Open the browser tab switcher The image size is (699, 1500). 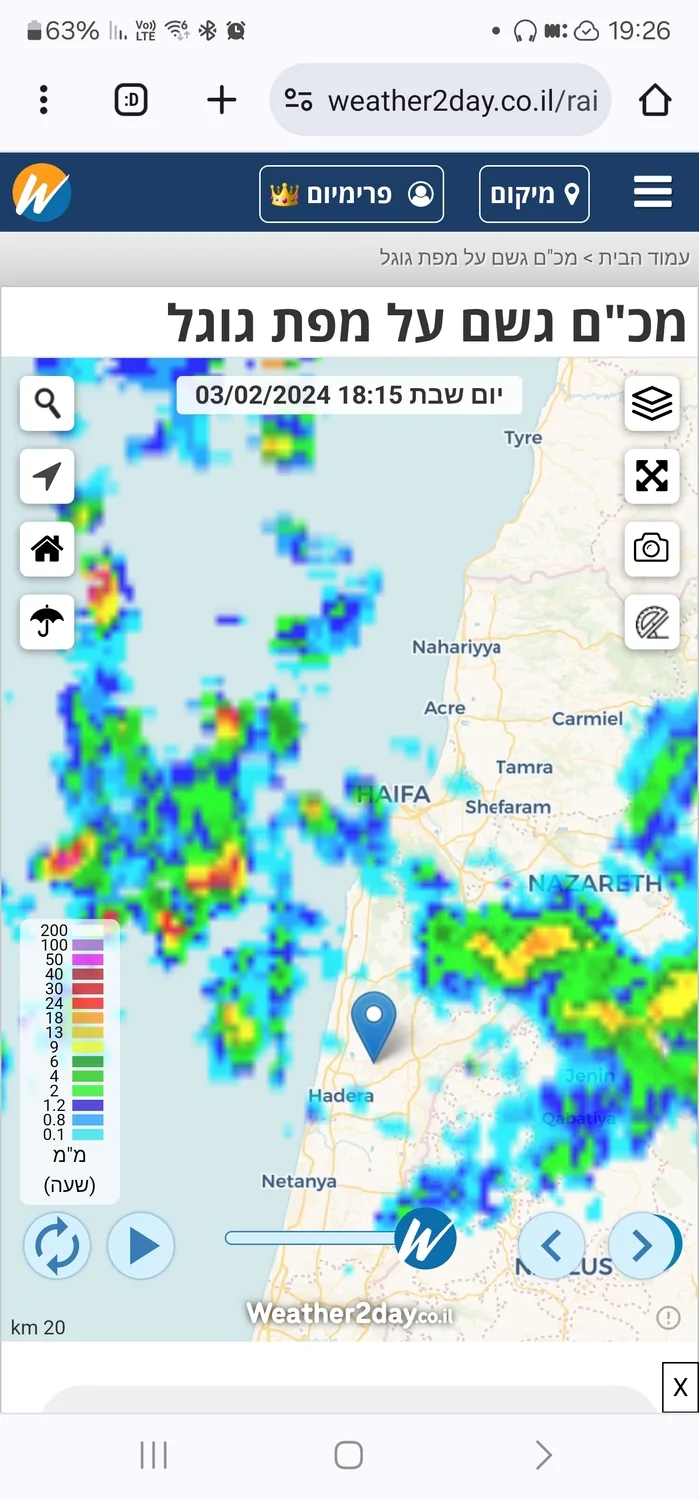(x=131, y=100)
